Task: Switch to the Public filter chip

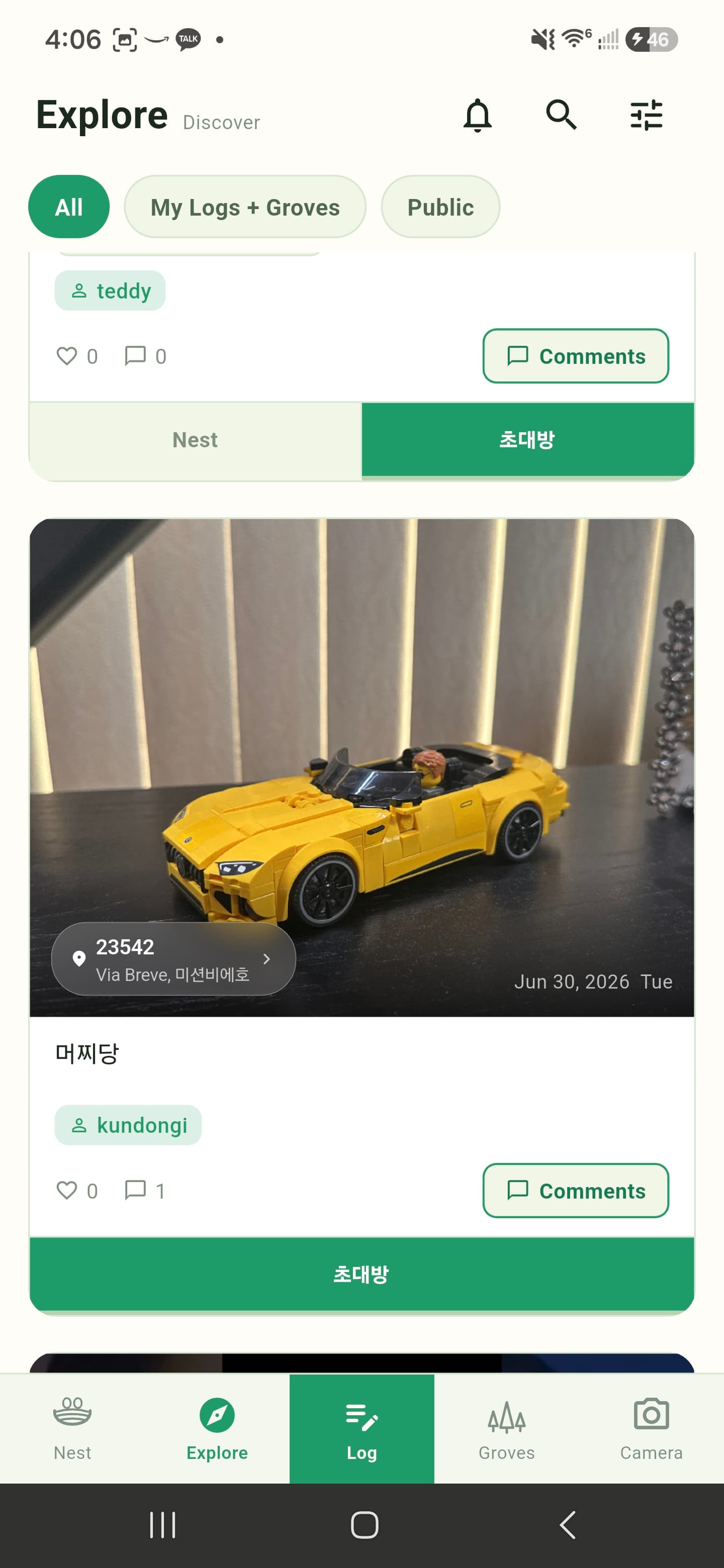Action: point(440,207)
